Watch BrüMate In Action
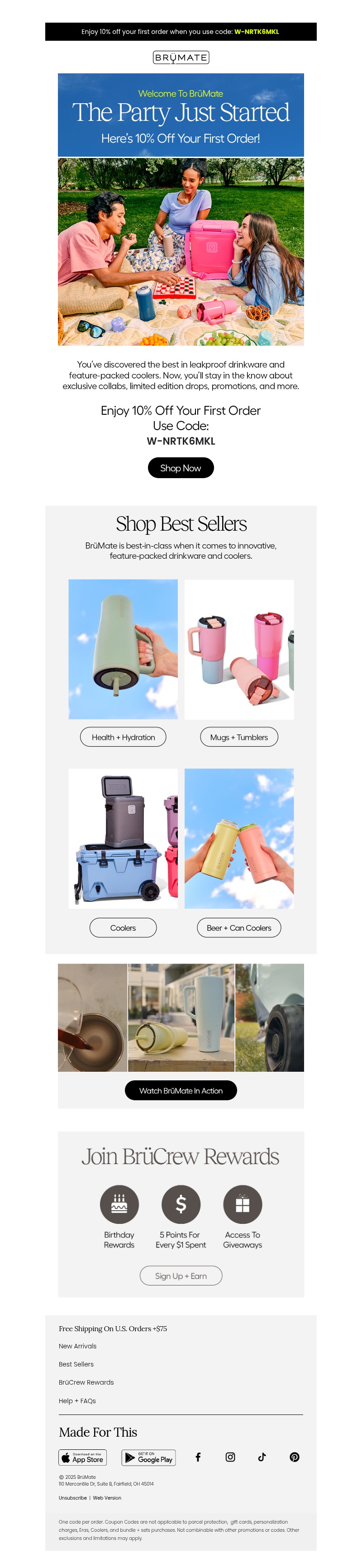The image size is (362, 1568). (181, 1090)
